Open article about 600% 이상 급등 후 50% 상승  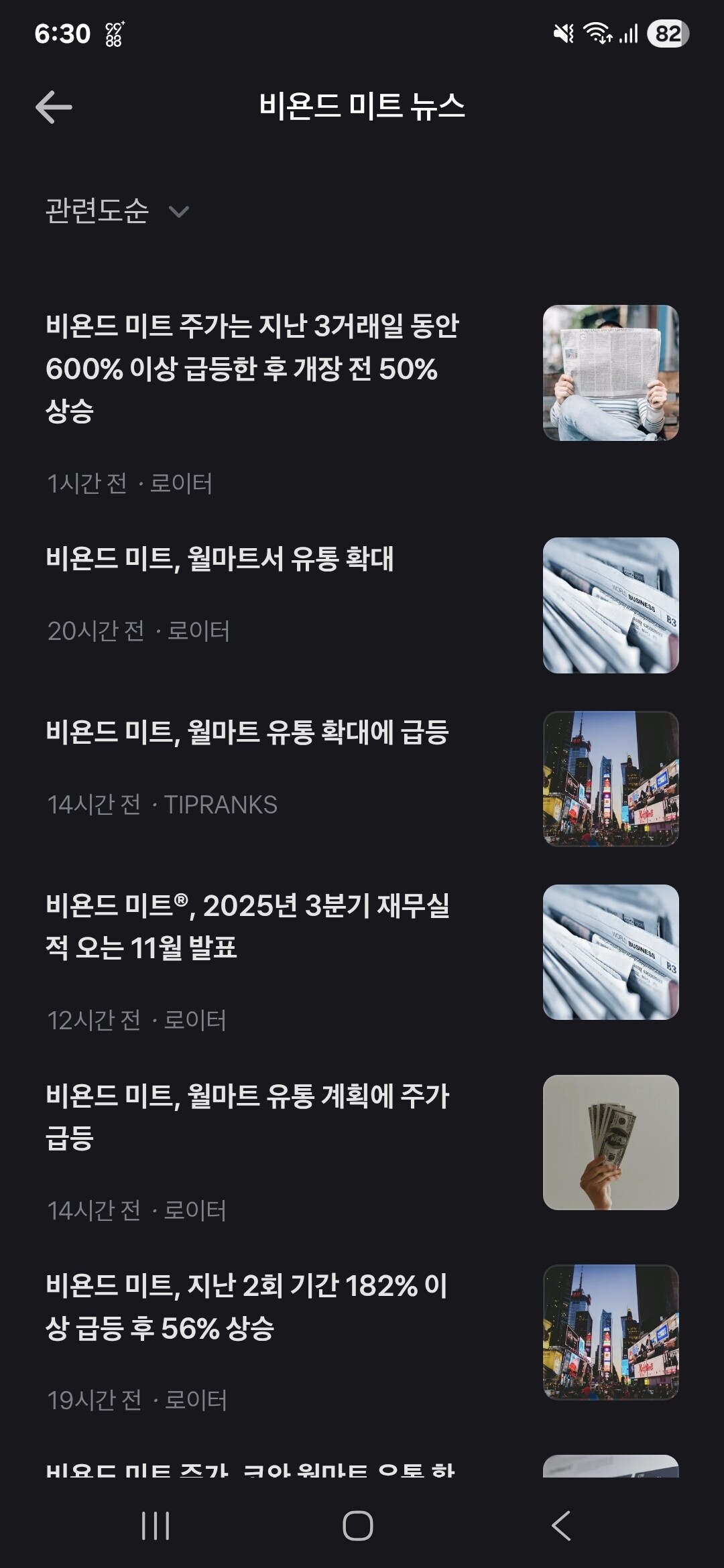click(x=251, y=368)
